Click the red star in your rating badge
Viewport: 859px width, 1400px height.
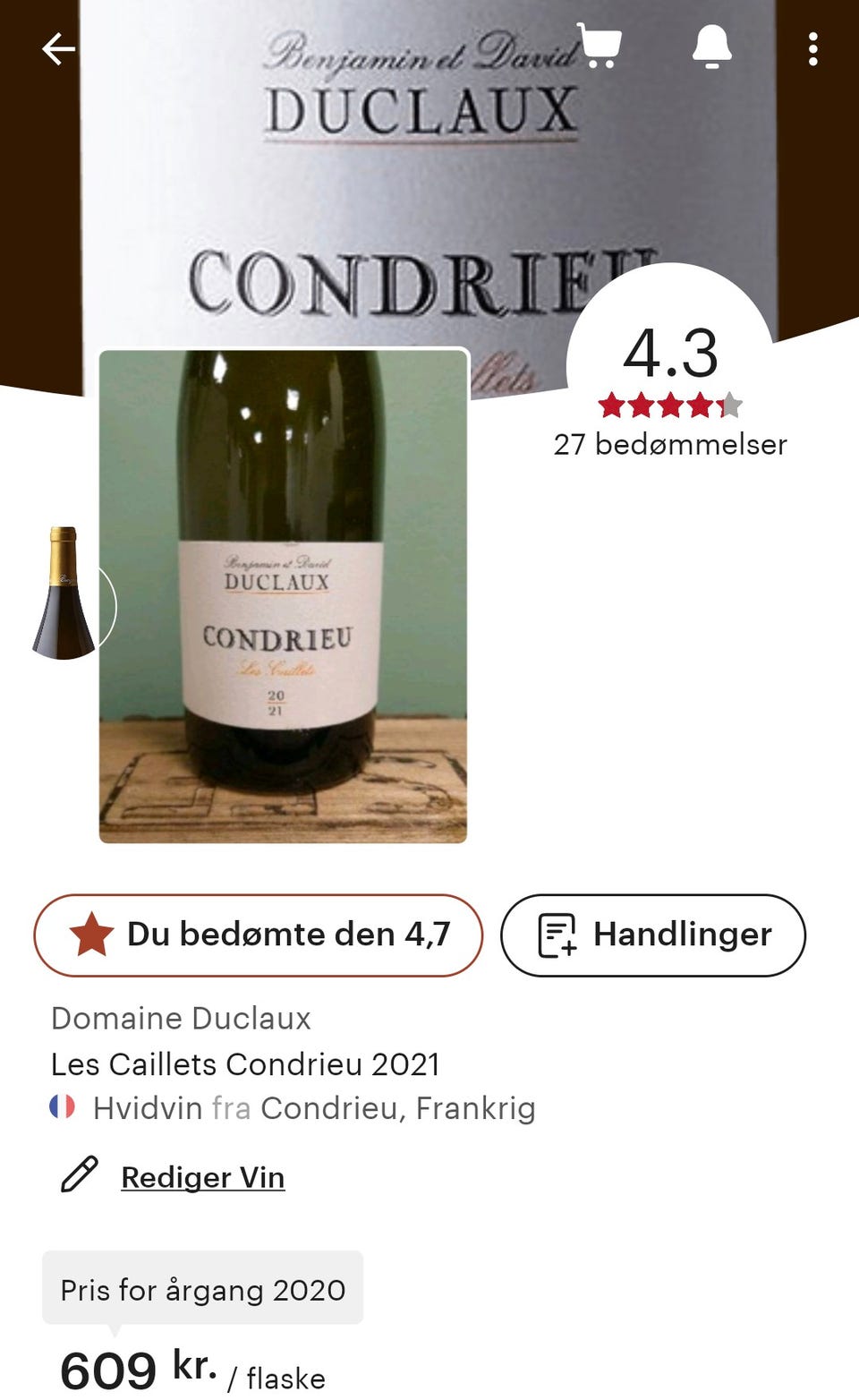pos(94,934)
